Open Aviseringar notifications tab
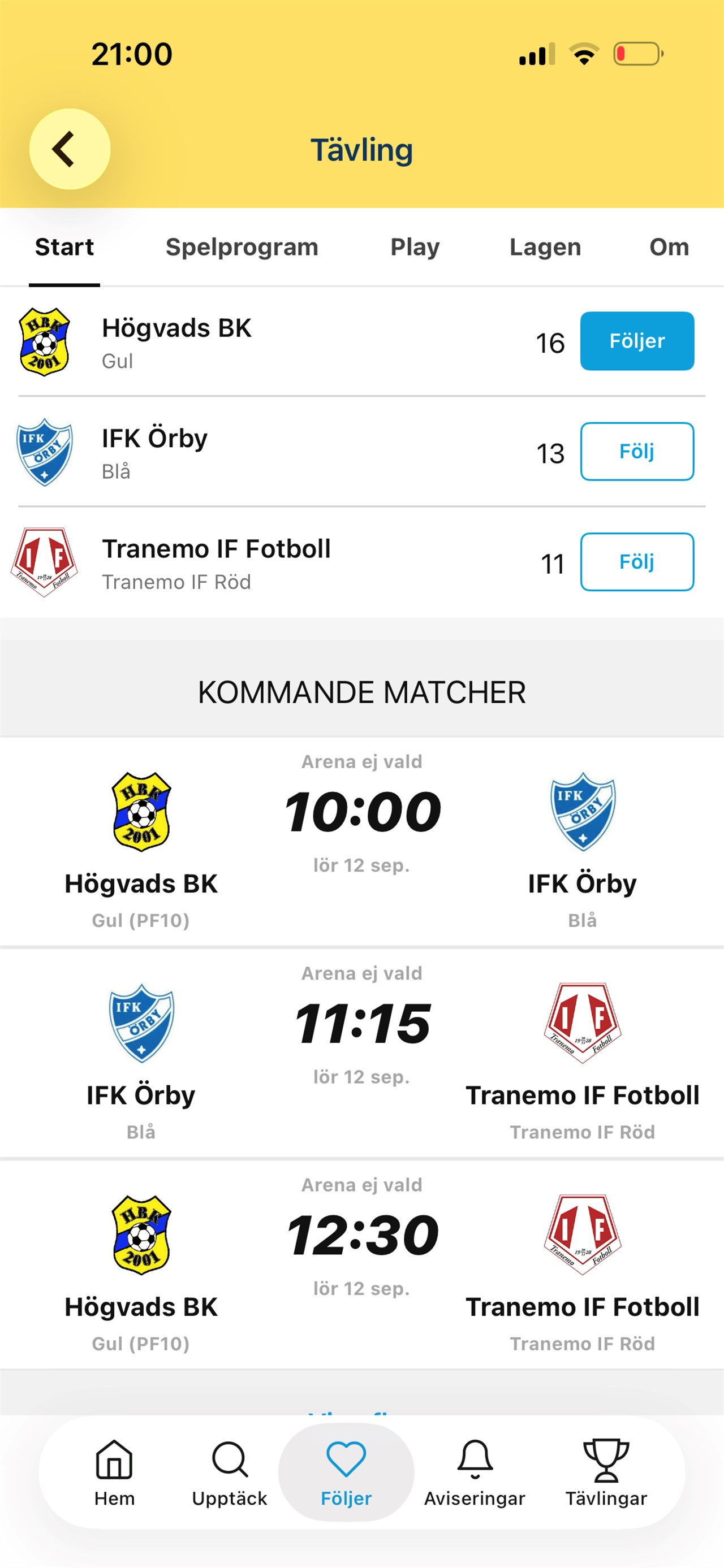 (x=475, y=1473)
